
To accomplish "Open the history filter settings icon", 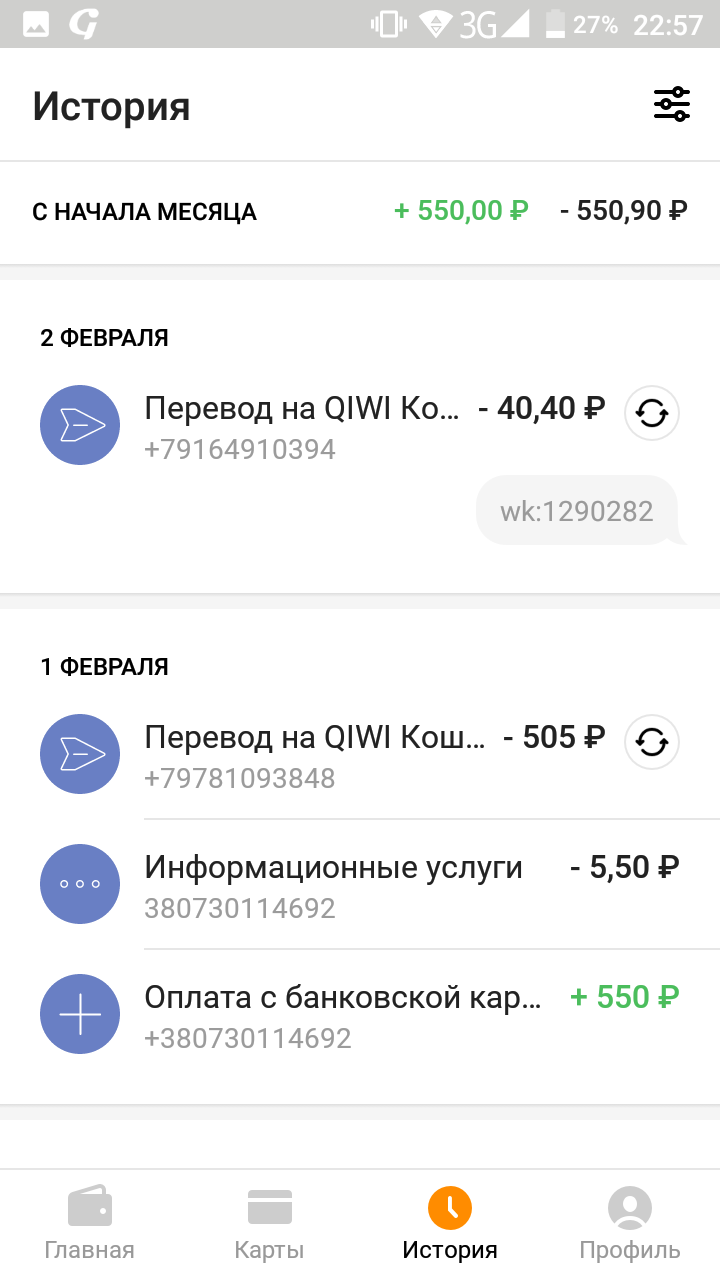I will point(672,105).
